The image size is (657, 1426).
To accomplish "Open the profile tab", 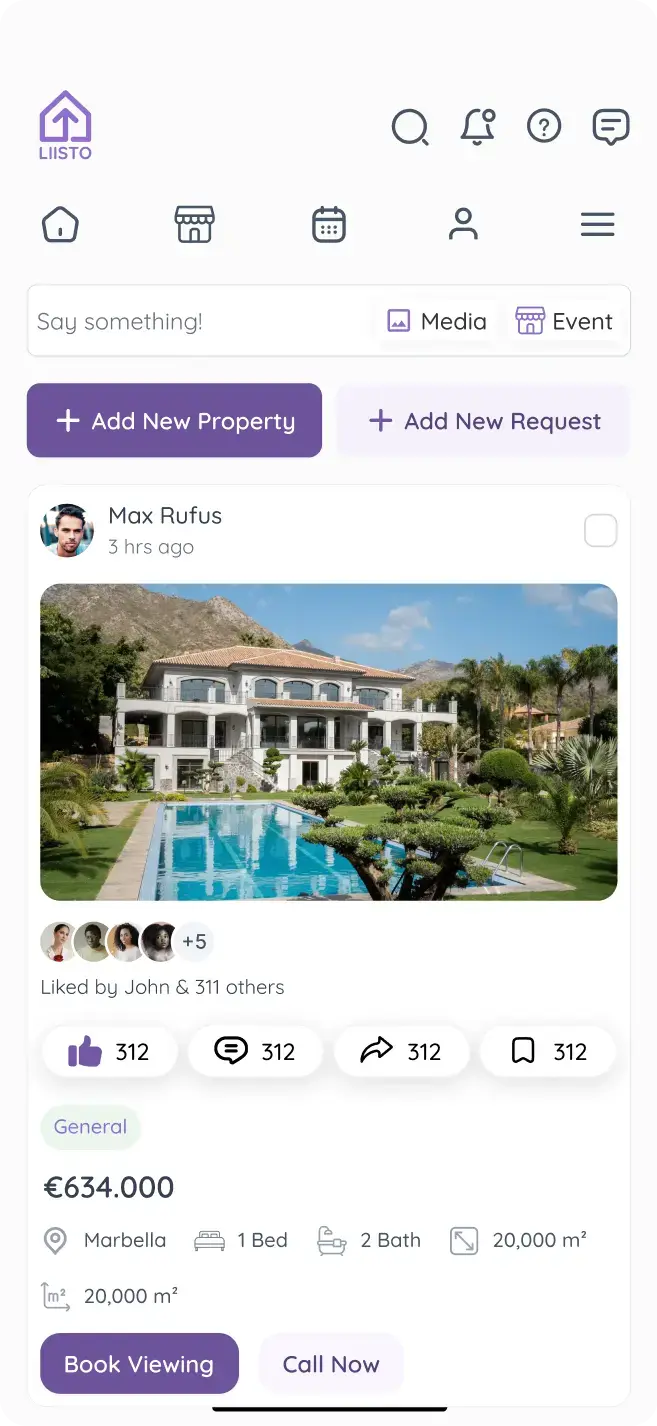I will point(463,224).
